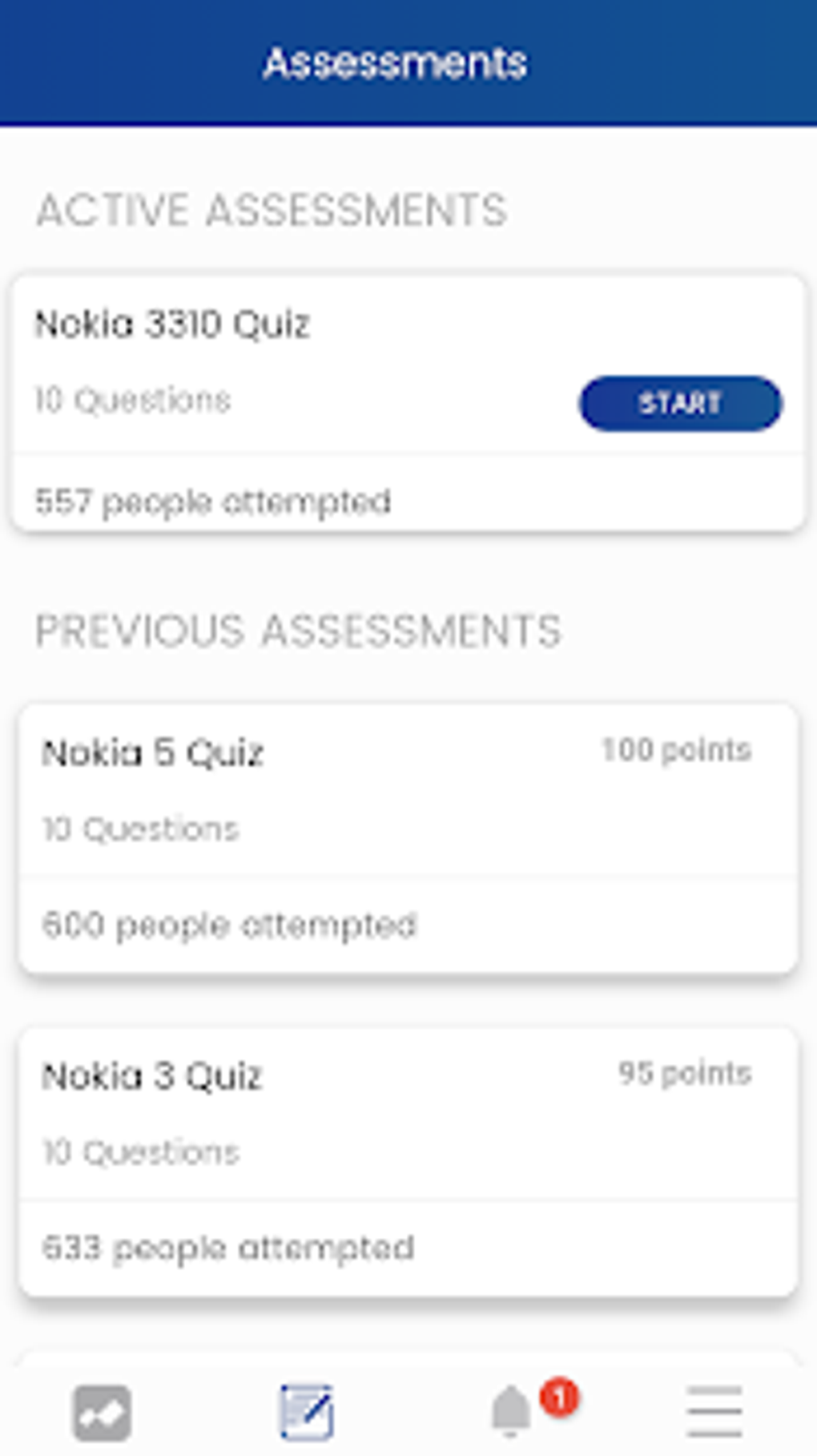Select the stats icon in bottom navigation
This screenshot has width=817, height=1456.
coord(103,1408)
